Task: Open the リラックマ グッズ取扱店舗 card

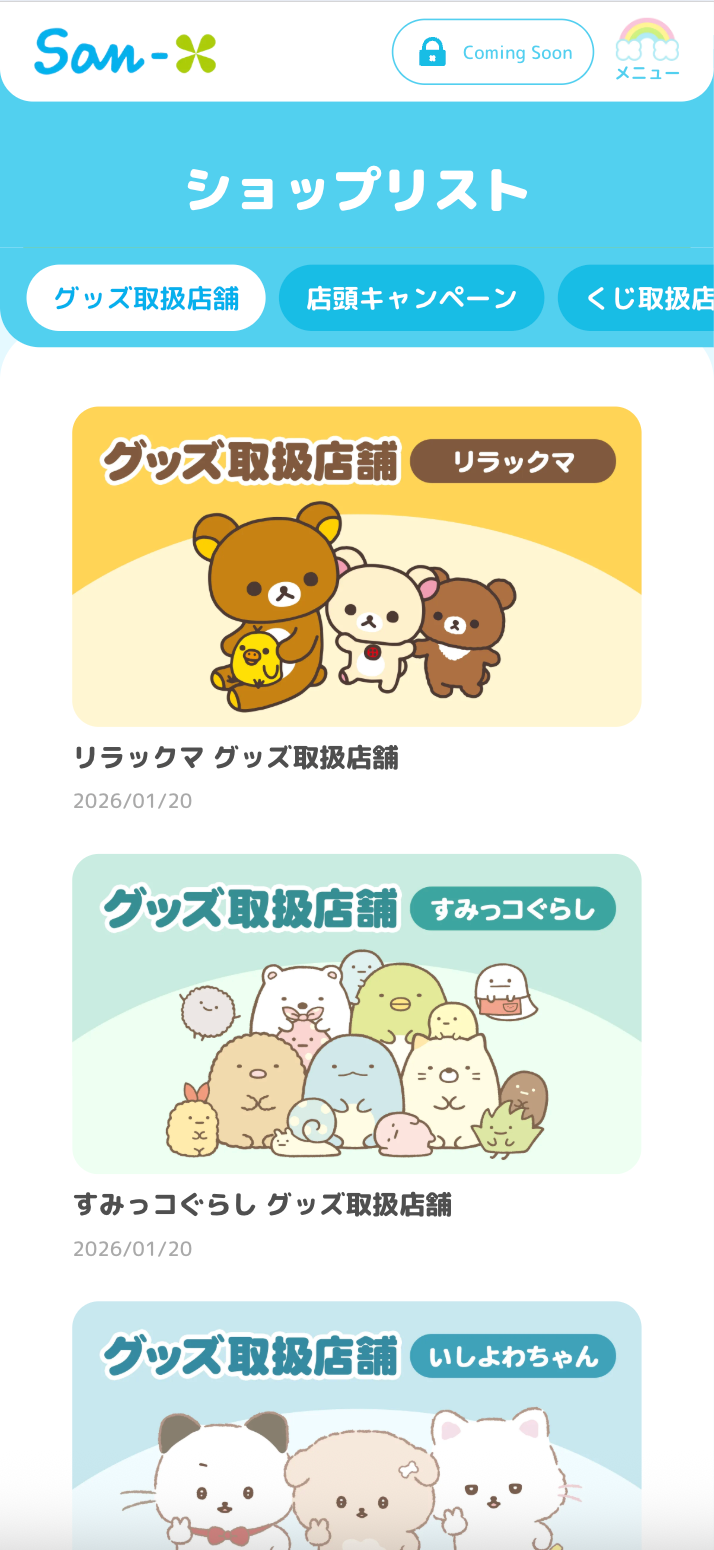Action: tap(357, 567)
